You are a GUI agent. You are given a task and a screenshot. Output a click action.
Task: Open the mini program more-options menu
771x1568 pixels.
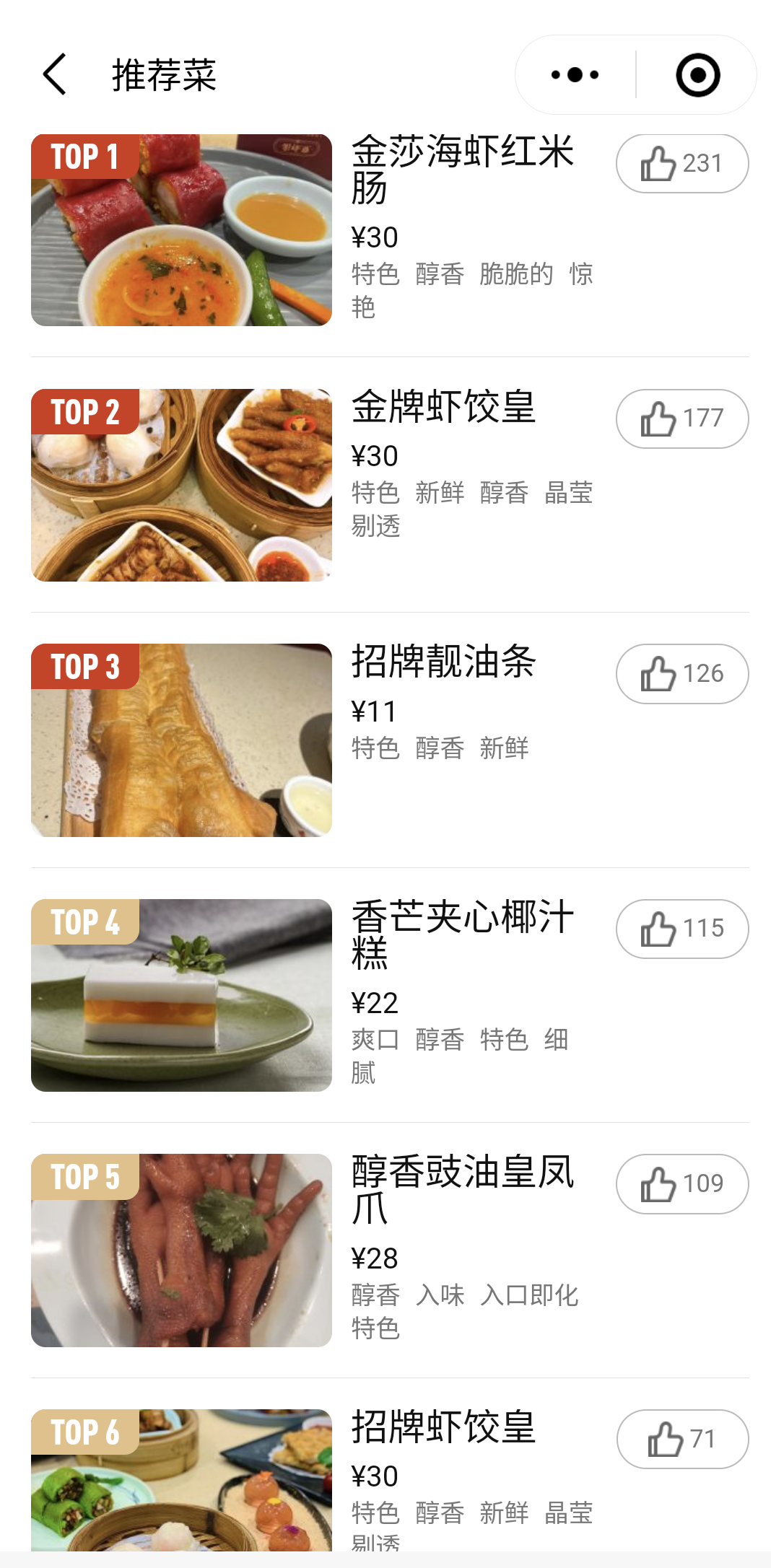tap(575, 74)
